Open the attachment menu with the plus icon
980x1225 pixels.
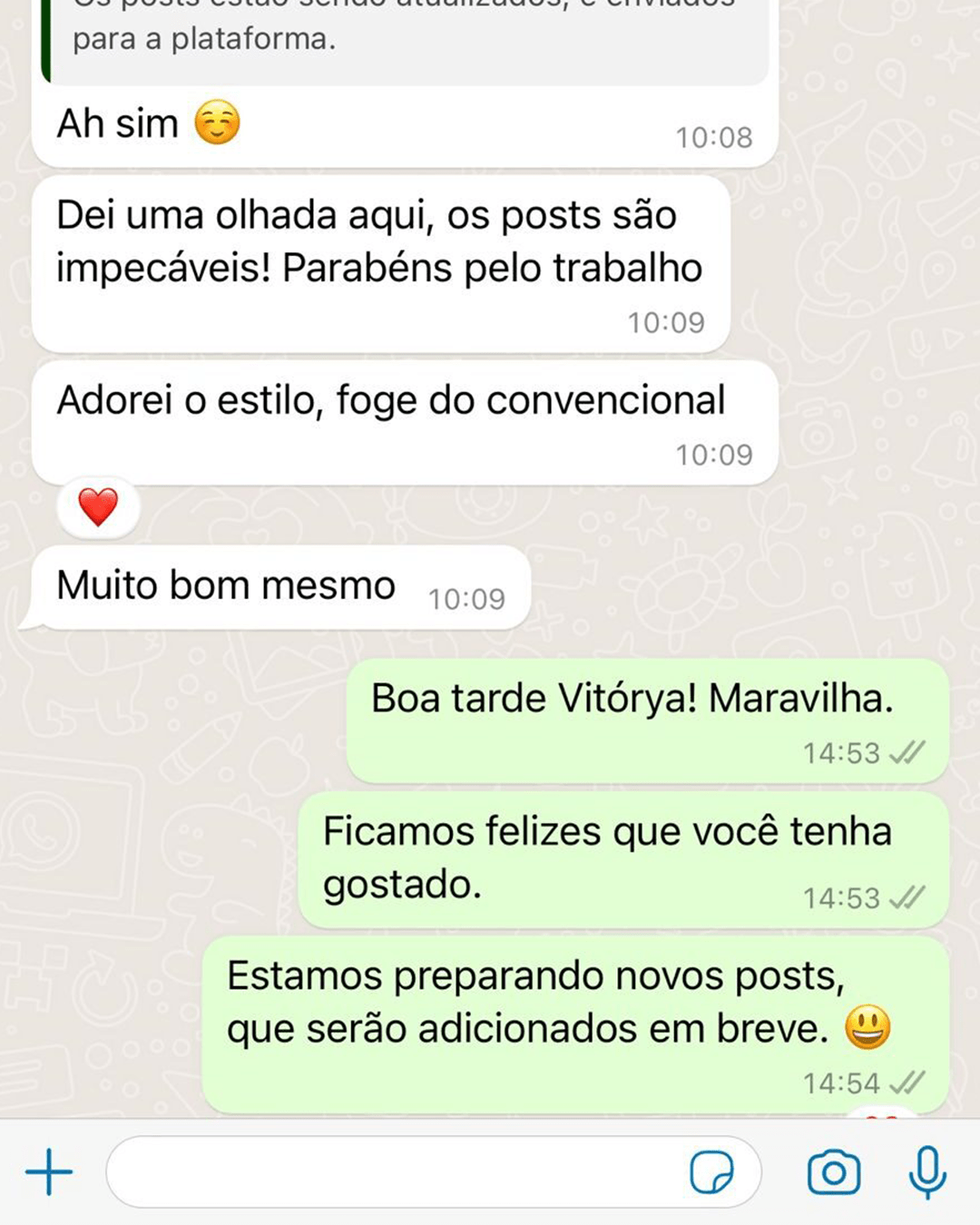[47, 1171]
